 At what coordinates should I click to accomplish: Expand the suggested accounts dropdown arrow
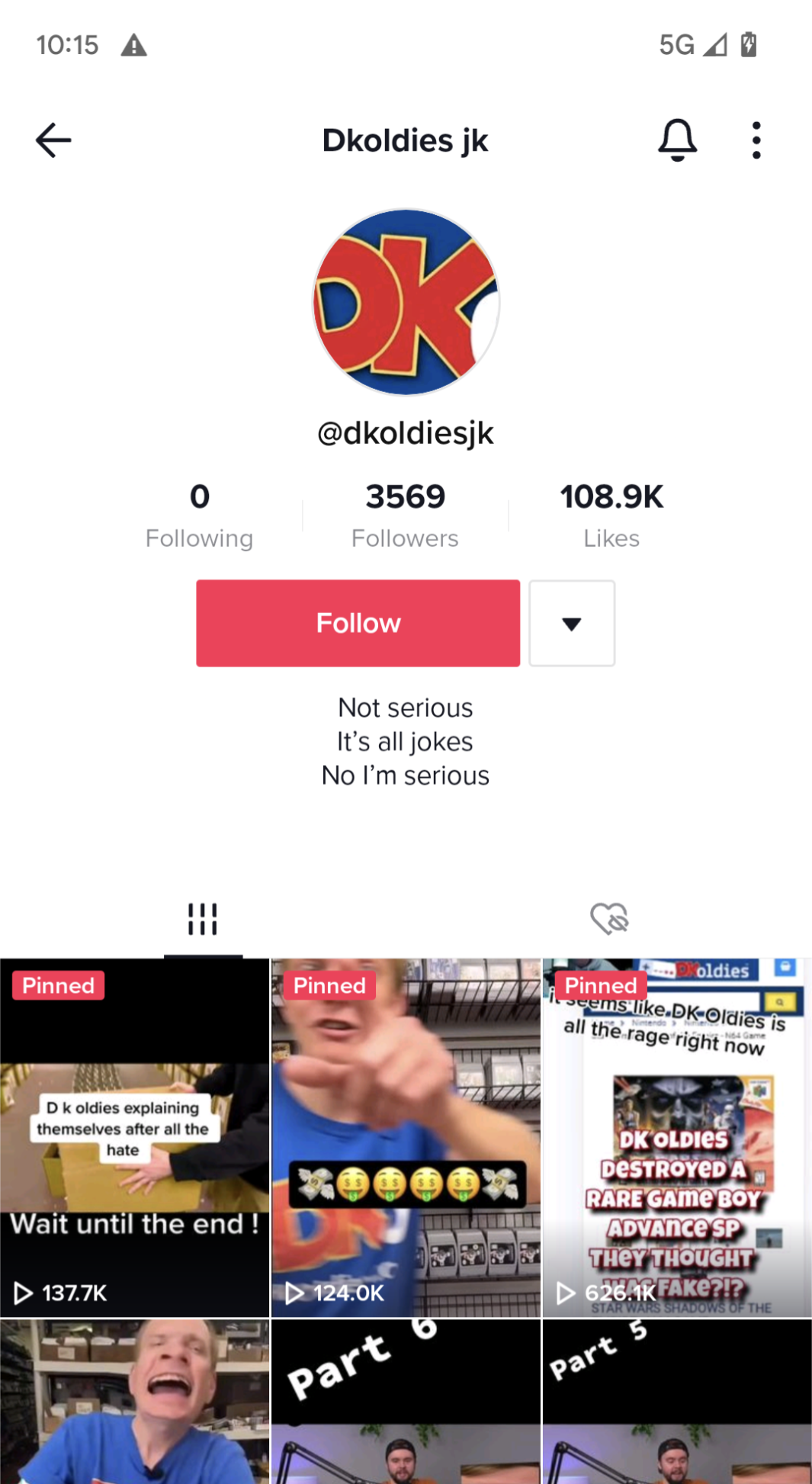coord(572,623)
